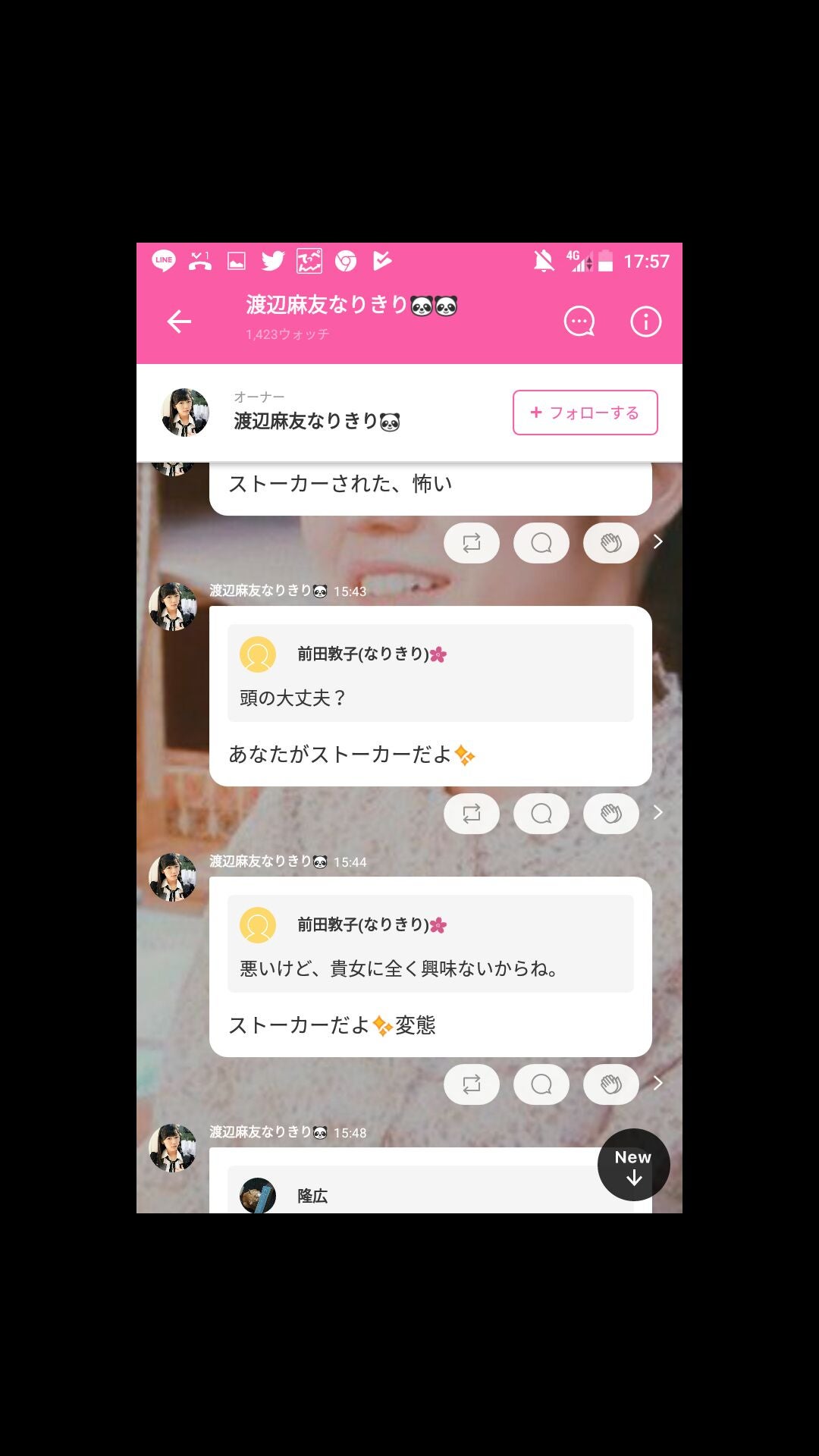Tap the LINE icon in the status bar
The width and height of the screenshot is (819, 1456).
[x=162, y=260]
